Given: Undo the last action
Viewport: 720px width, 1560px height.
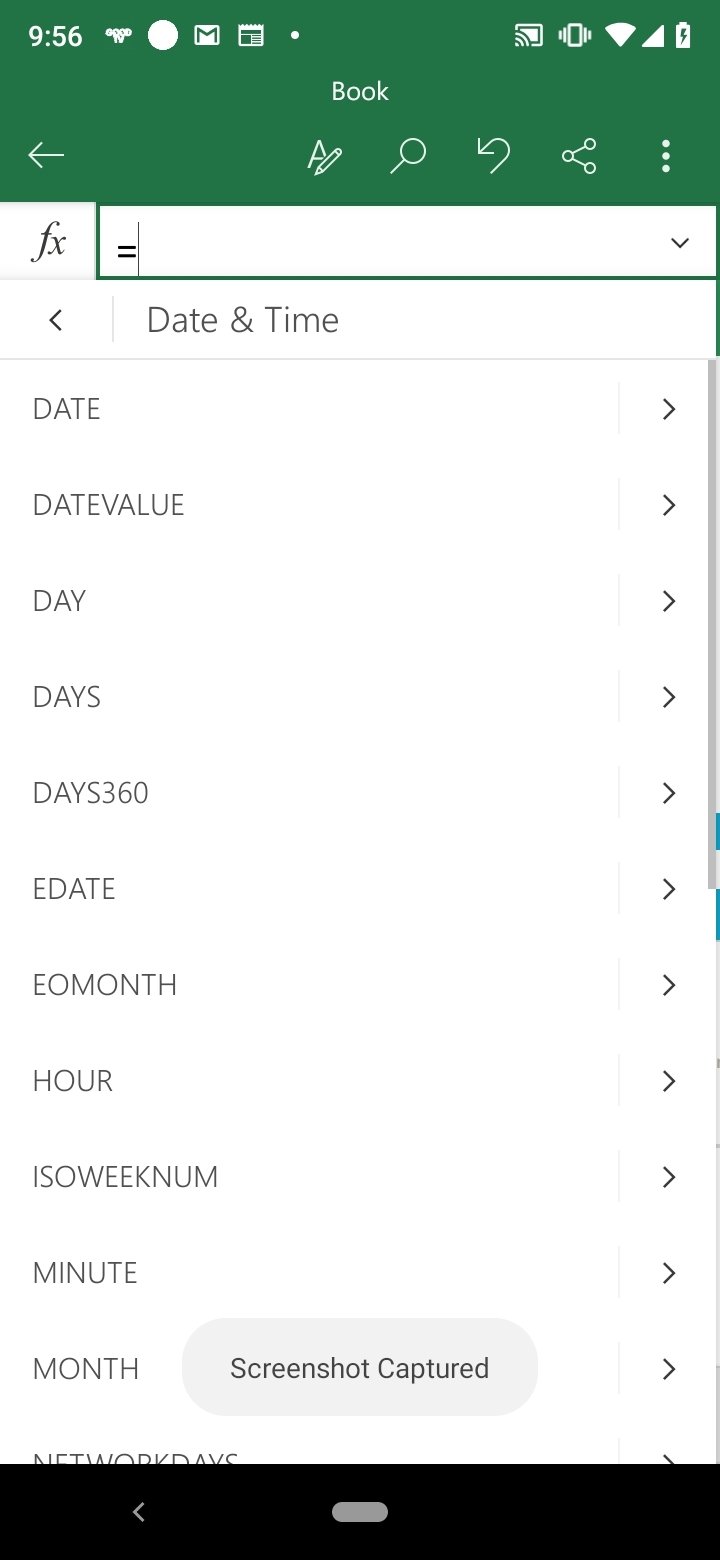Looking at the screenshot, I should pos(493,155).
